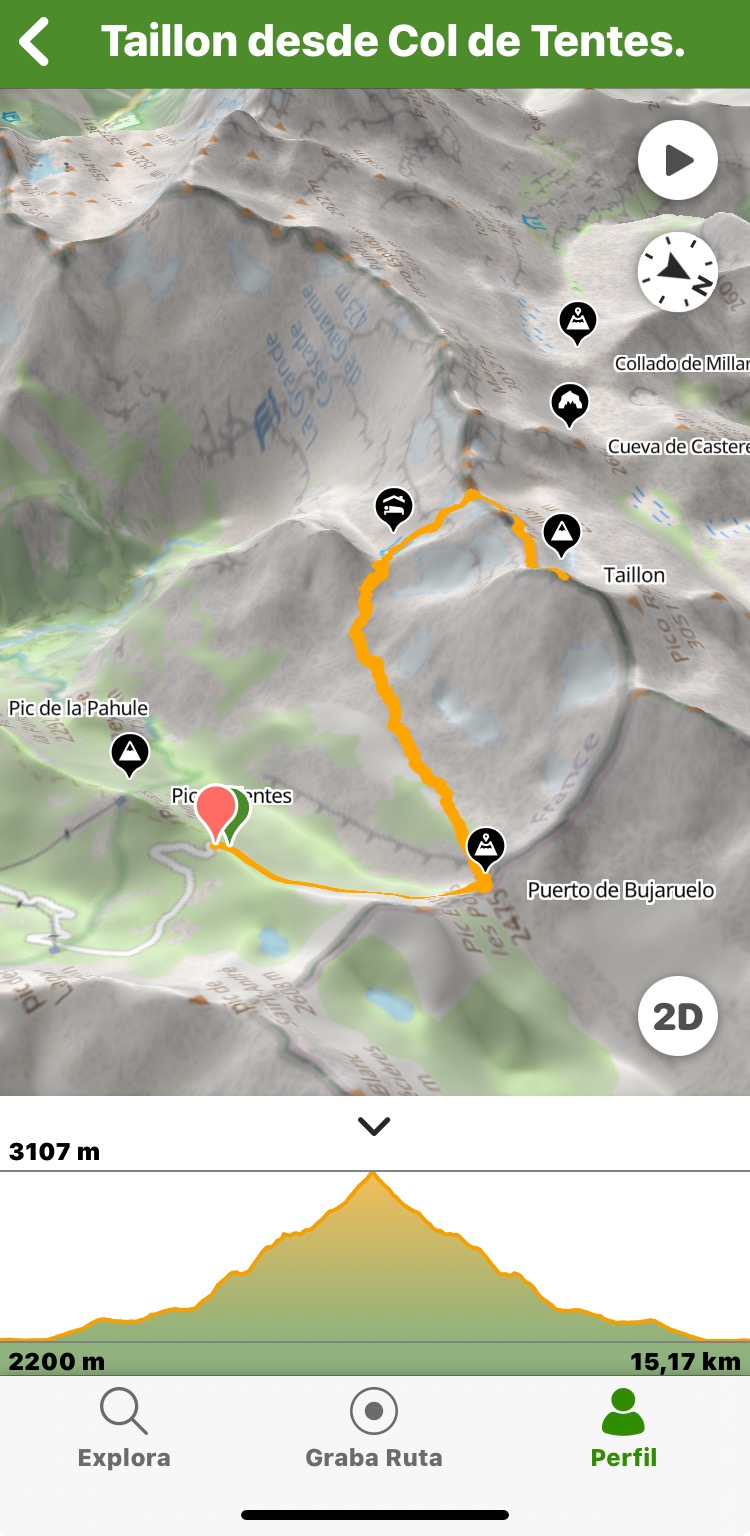Switch the map to 2D view

coord(677,1016)
